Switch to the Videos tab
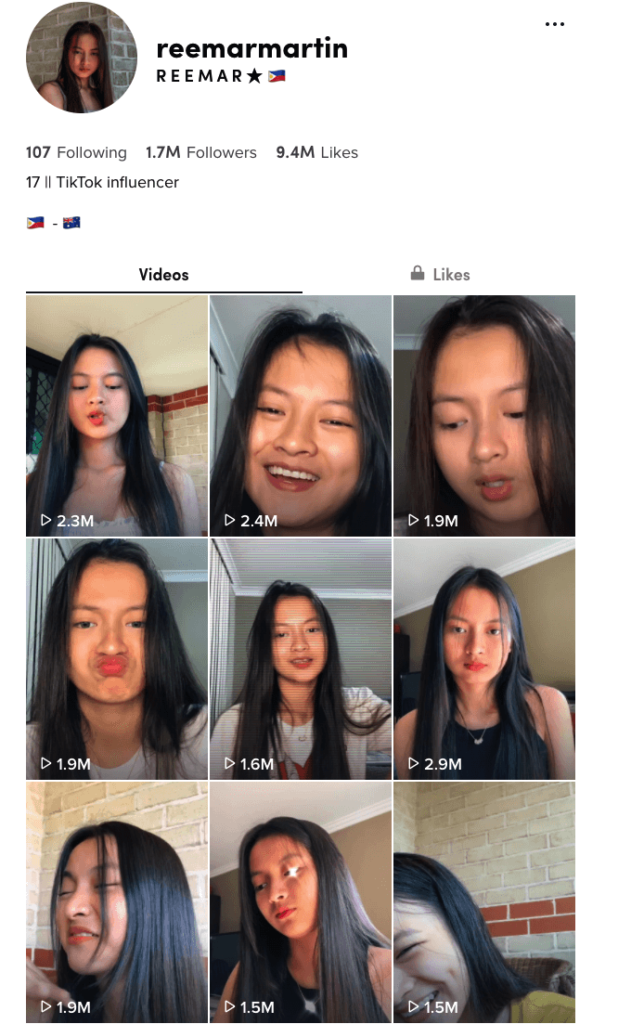The image size is (644, 1024). pyautogui.click(x=164, y=275)
